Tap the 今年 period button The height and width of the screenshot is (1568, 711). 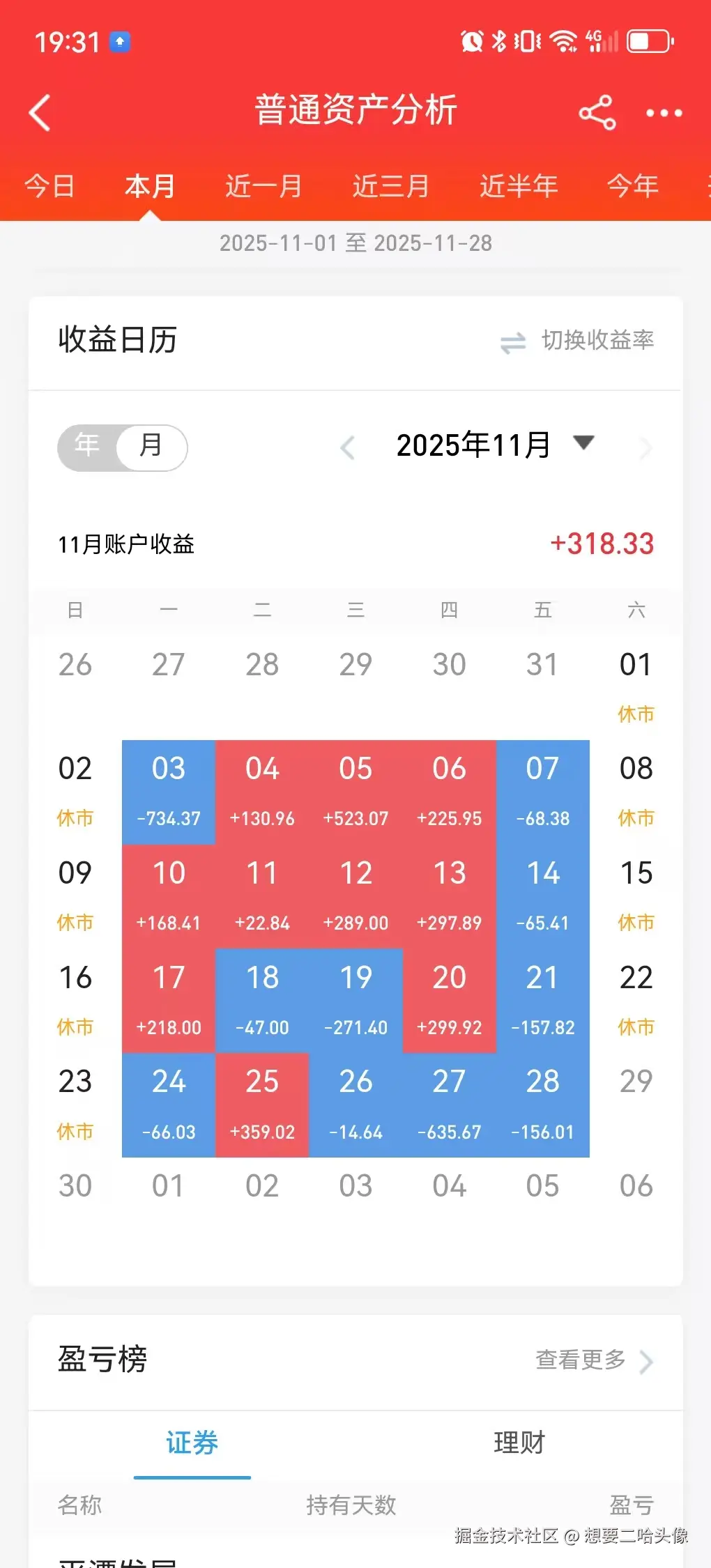click(x=632, y=186)
